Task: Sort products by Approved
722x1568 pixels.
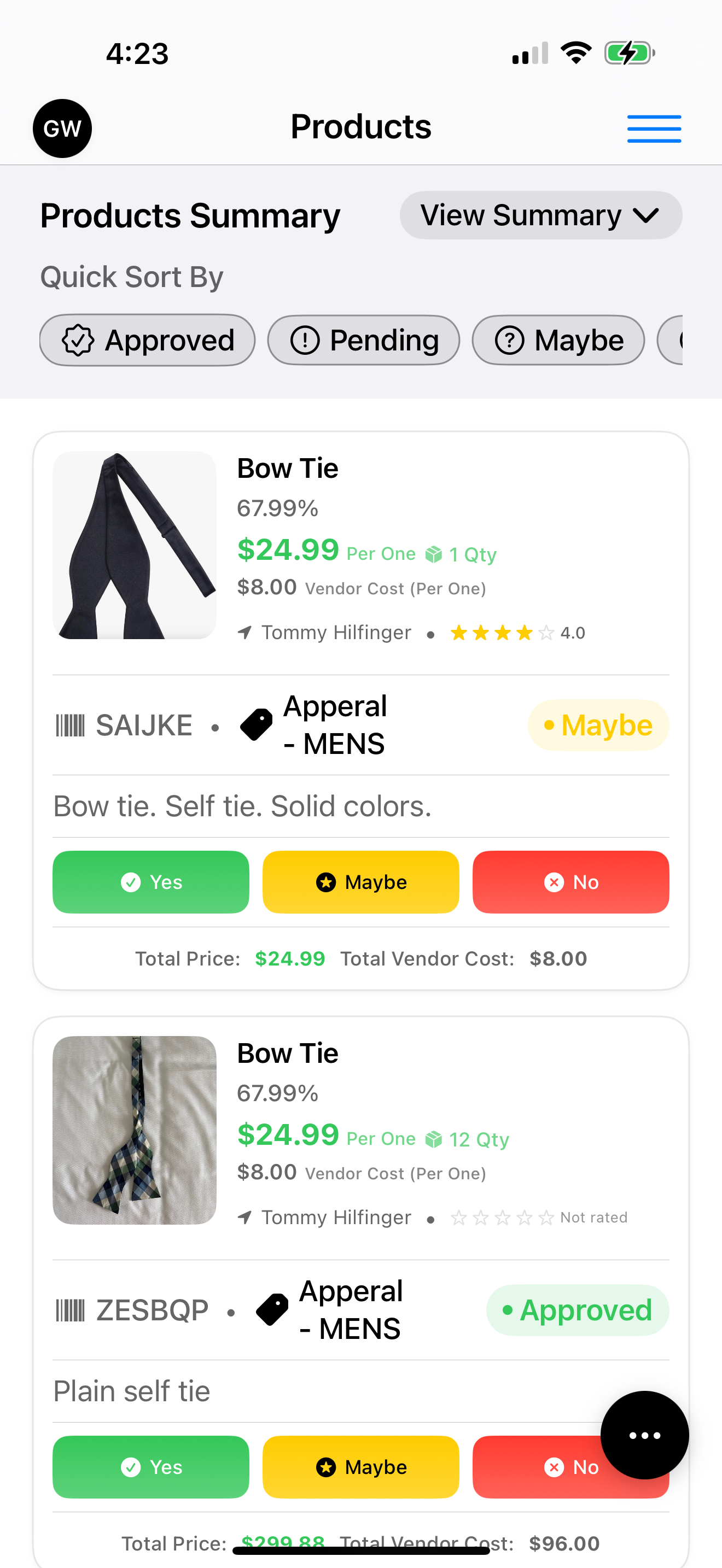Action: 147,340
